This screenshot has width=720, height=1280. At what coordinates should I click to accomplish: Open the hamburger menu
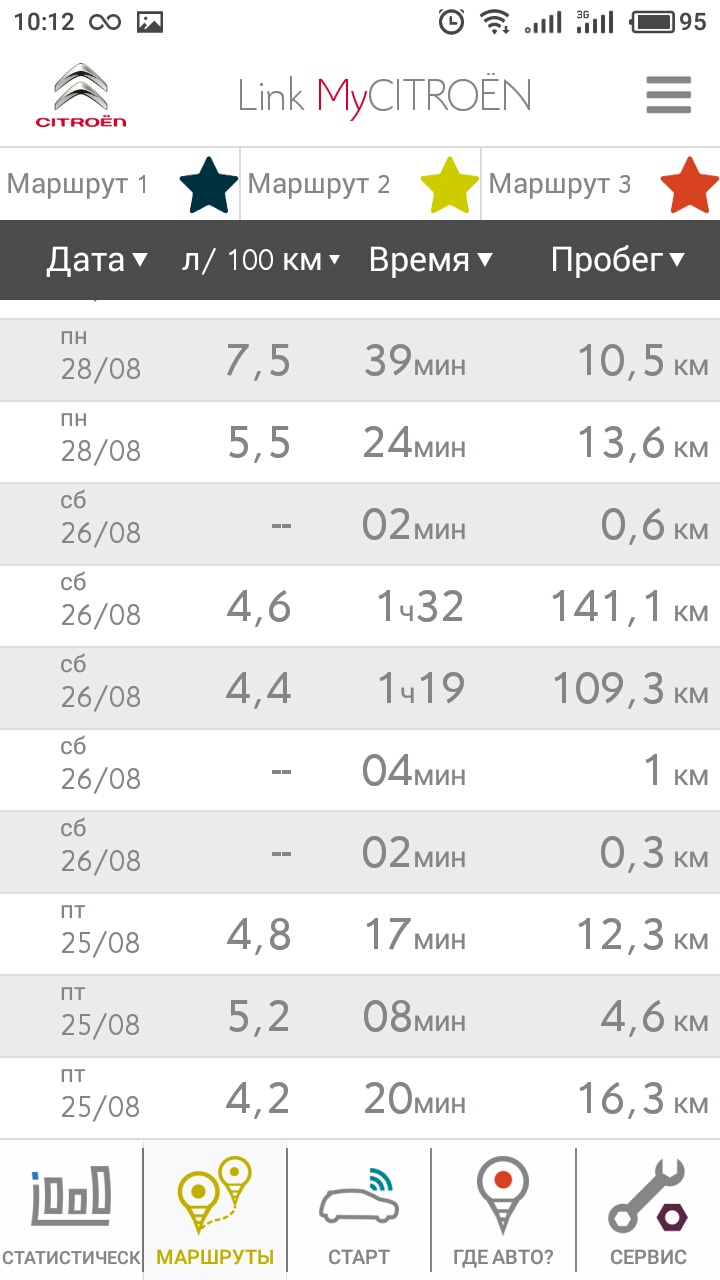(668, 96)
